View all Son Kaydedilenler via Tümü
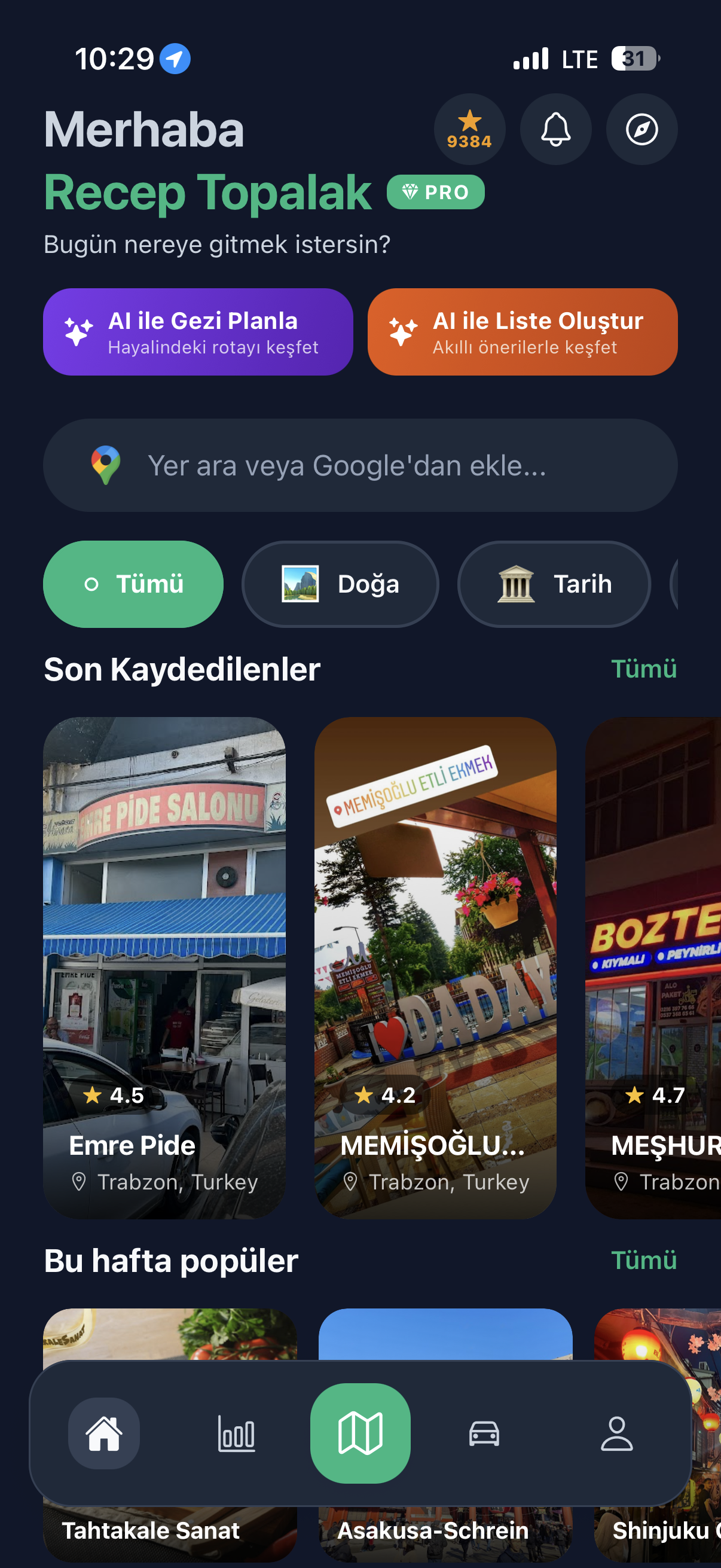The height and width of the screenshot is (1568, 721). click(643, 669)
